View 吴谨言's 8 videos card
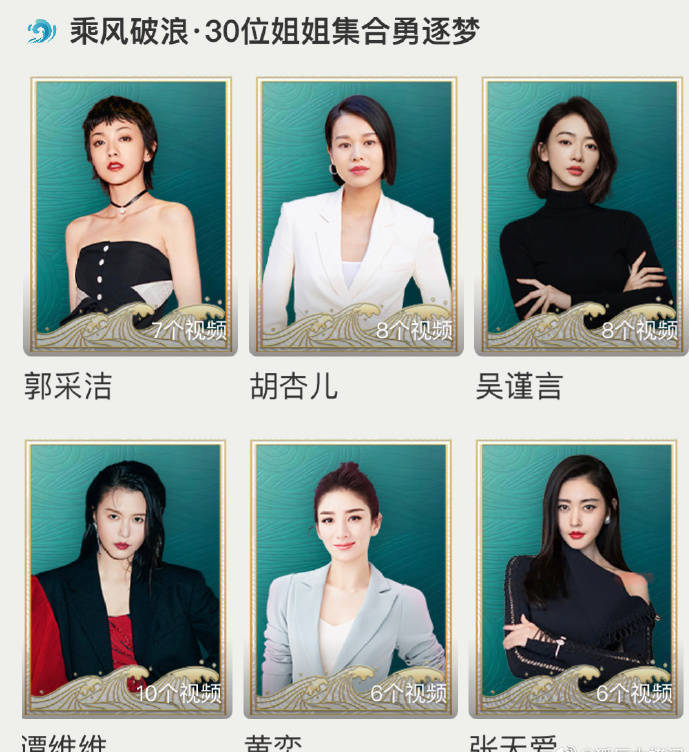Image resolution: width=689 pixels, height=752 pixels. click(583, 214)
